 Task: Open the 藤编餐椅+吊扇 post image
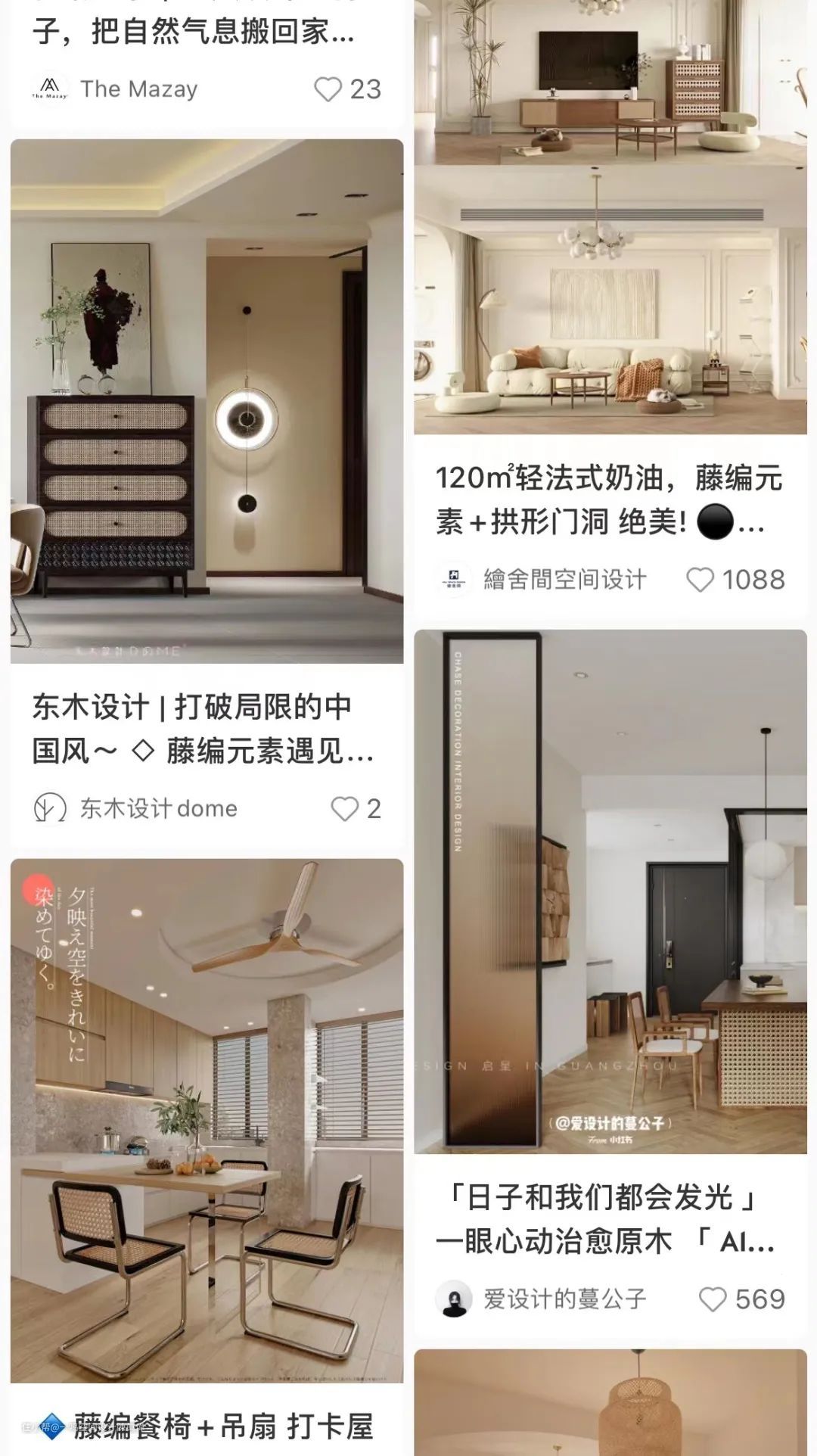click(207, 1120)
